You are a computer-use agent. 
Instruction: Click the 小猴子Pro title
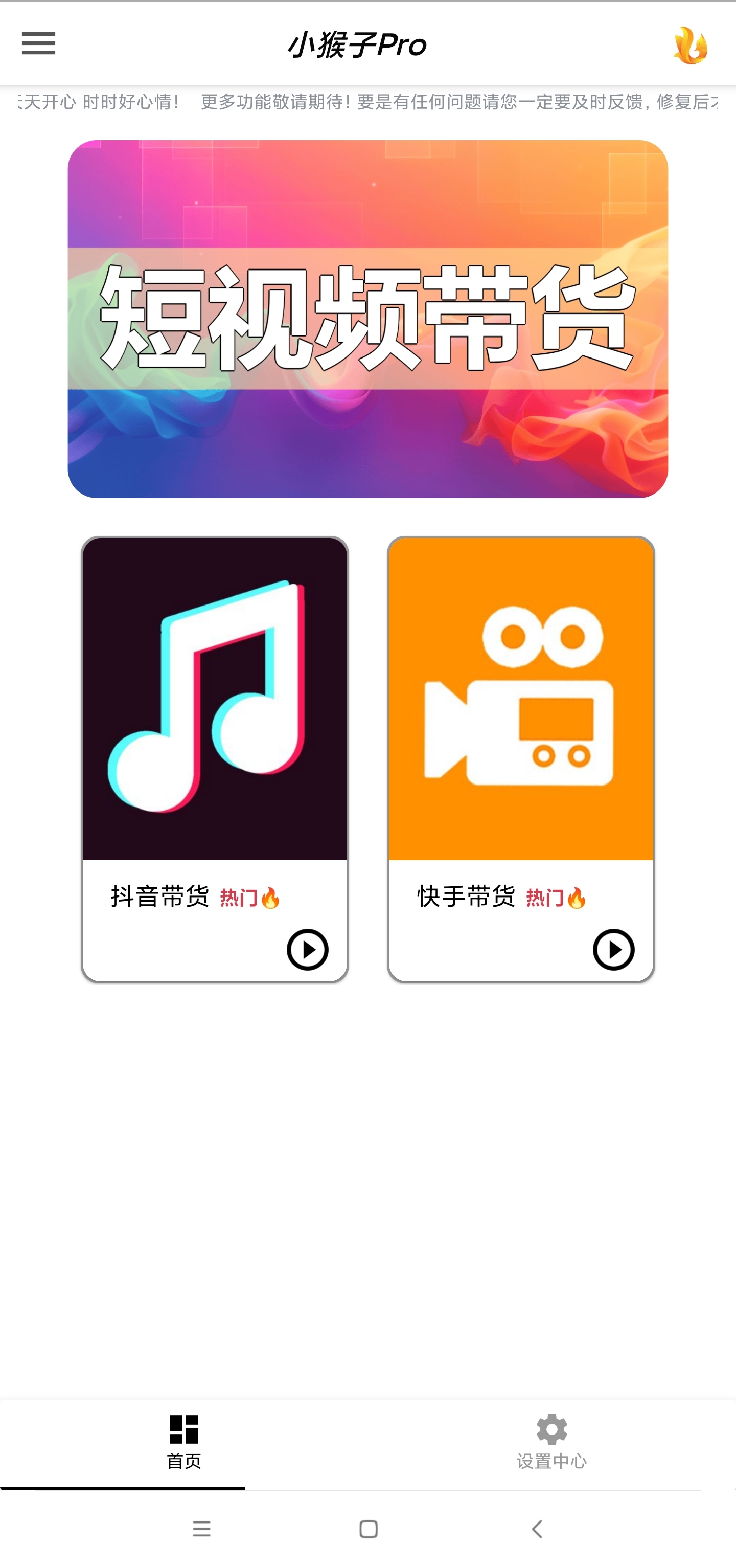(359, 44)
